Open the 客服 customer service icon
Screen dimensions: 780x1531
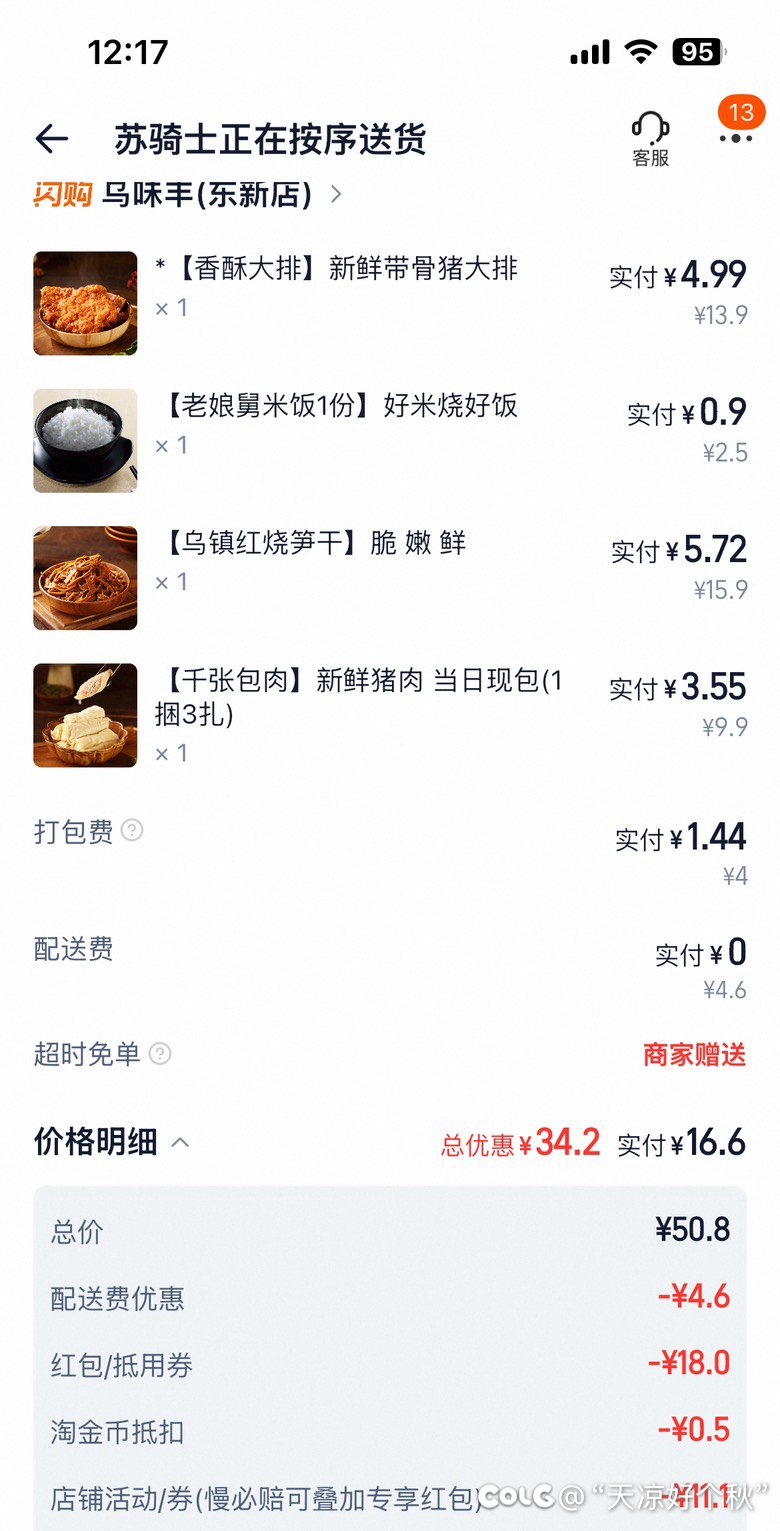click(x=650, y=135)
